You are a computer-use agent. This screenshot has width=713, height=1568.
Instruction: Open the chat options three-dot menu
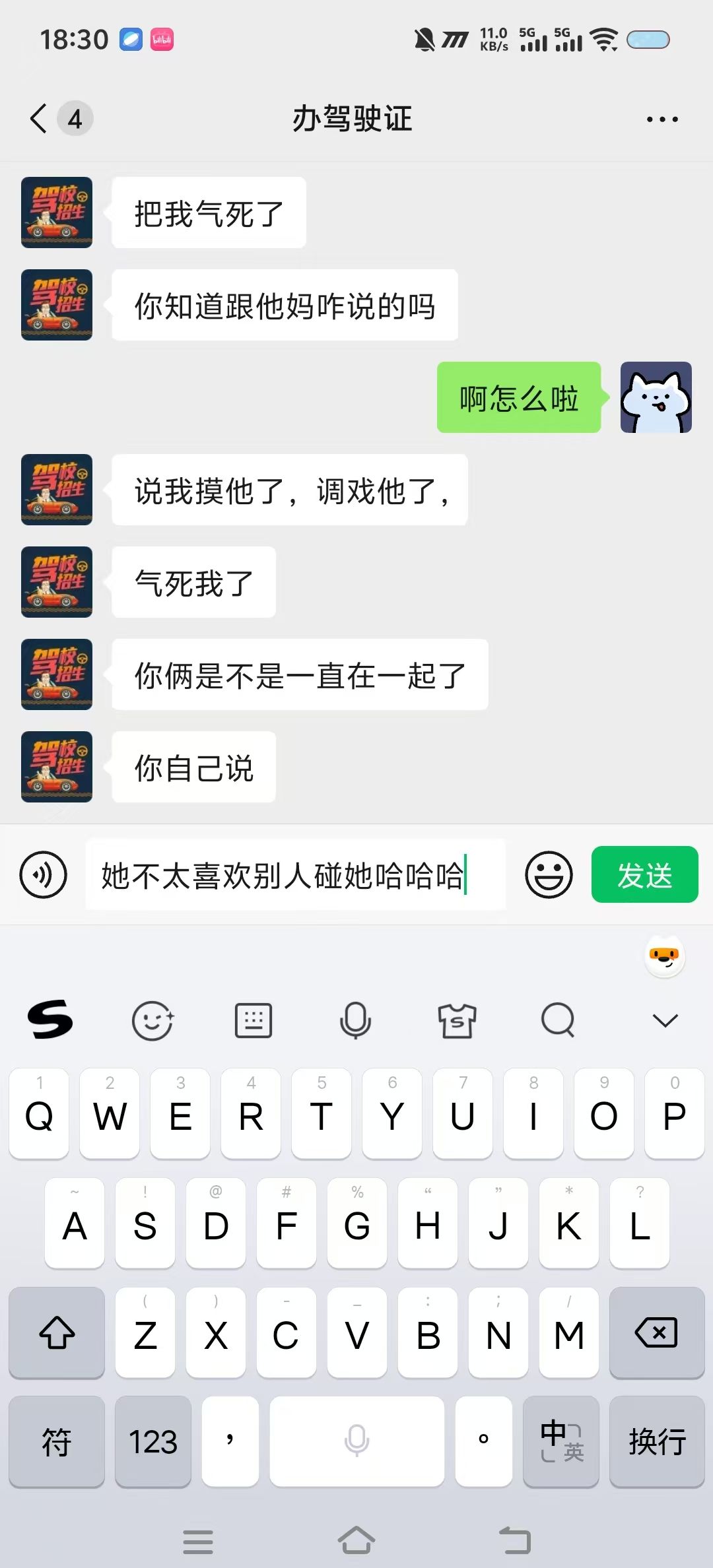point(662,119)
